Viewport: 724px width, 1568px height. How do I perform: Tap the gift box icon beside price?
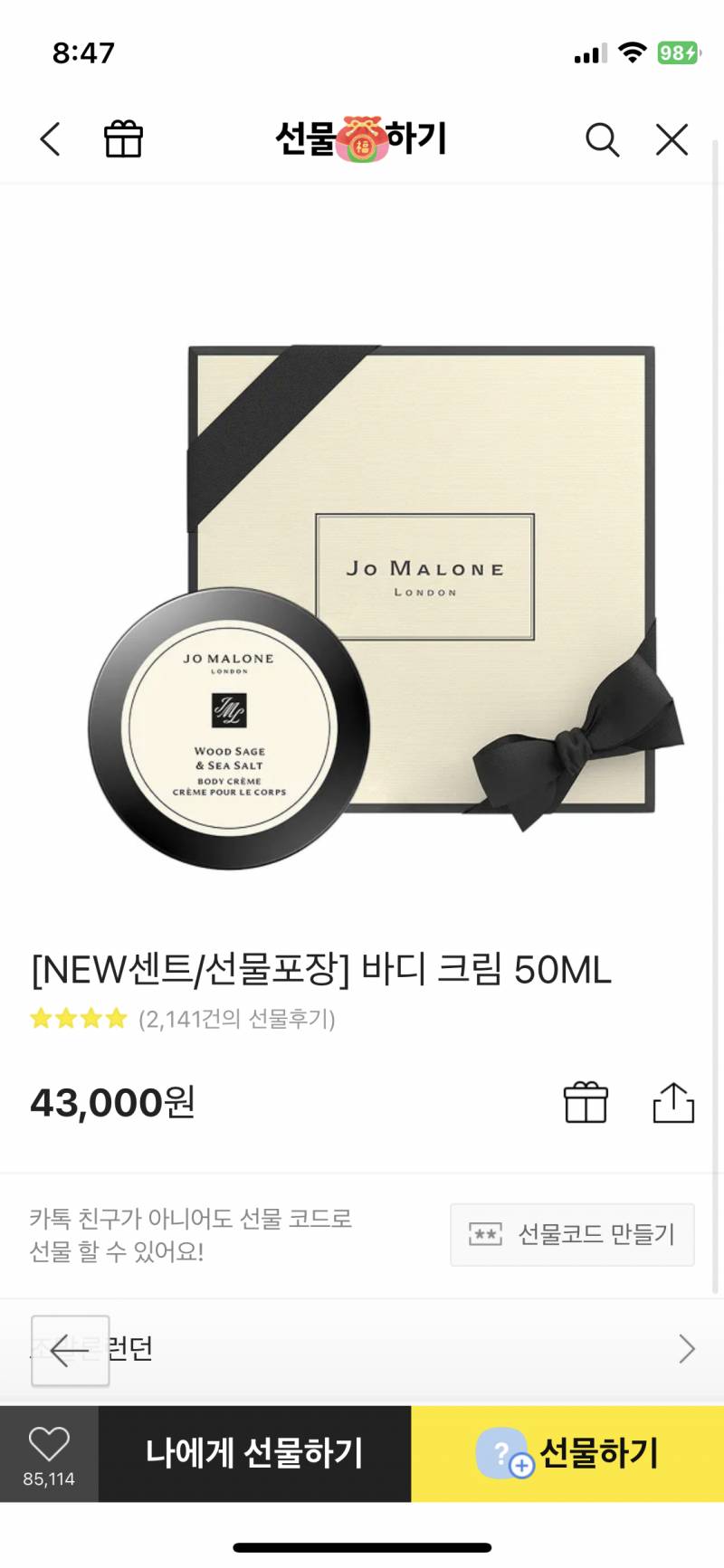(x=586, y=1102)
